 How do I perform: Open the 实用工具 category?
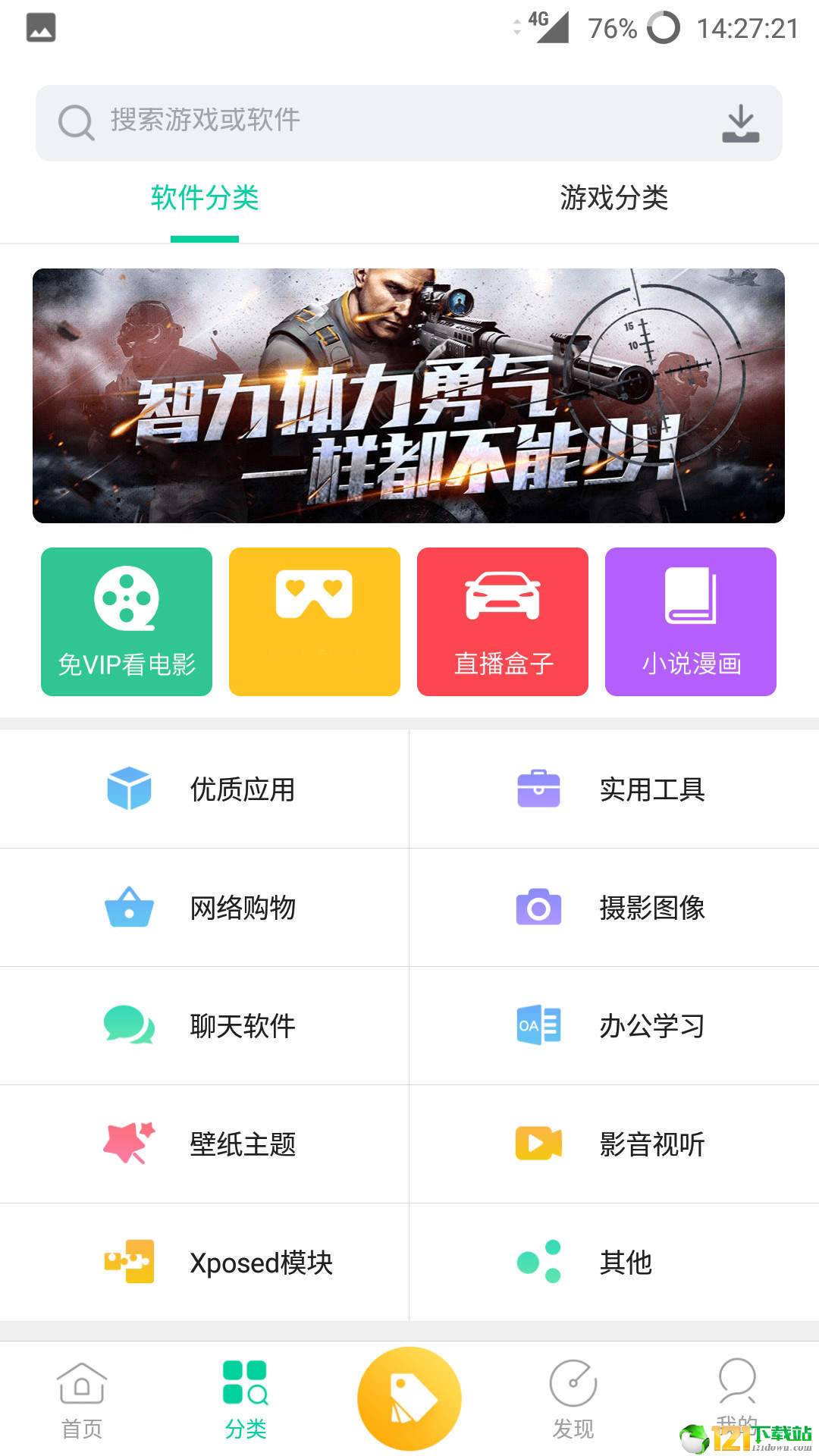tap(614, 789)
